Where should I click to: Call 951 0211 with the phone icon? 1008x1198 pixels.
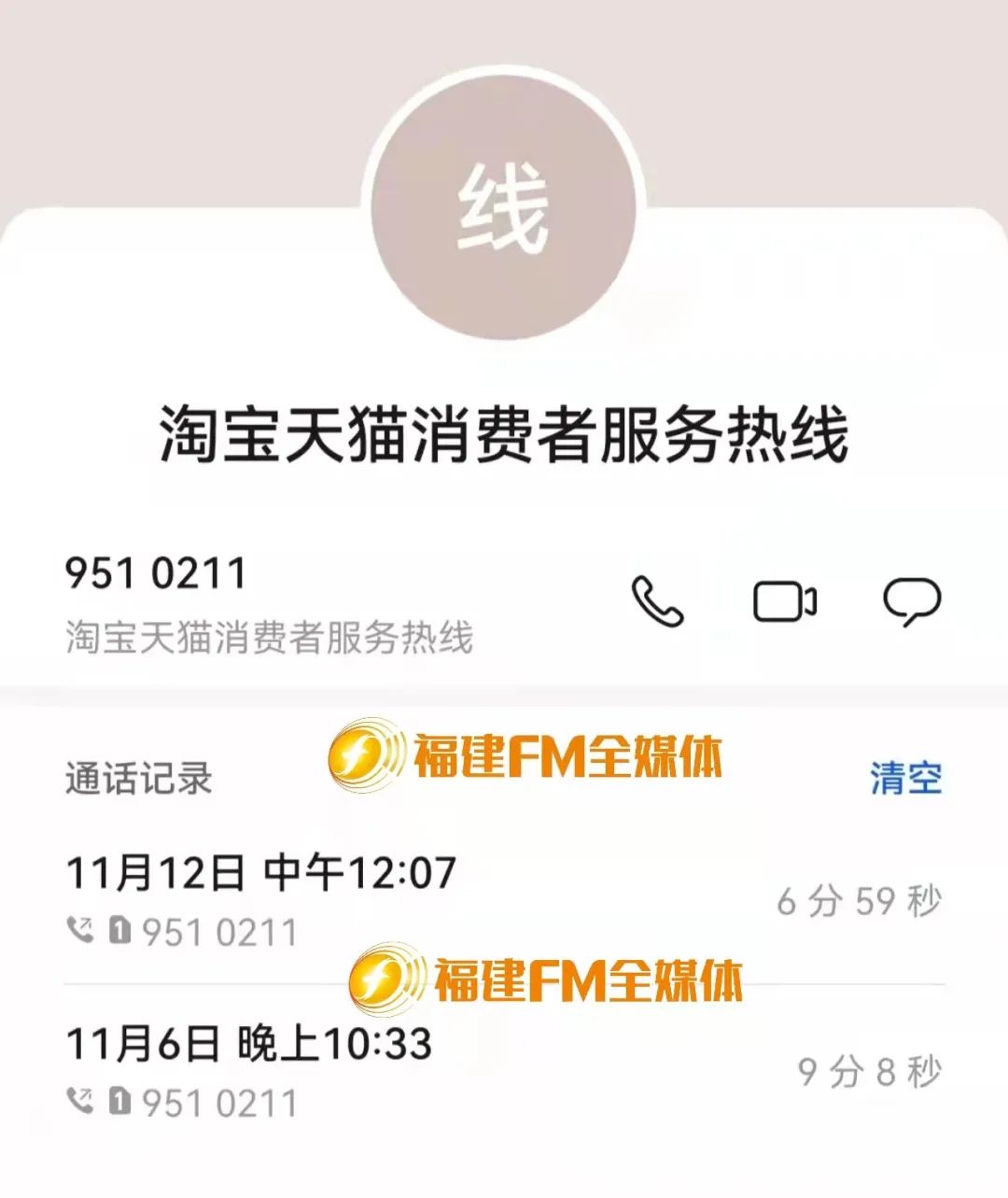pos(658,602)
